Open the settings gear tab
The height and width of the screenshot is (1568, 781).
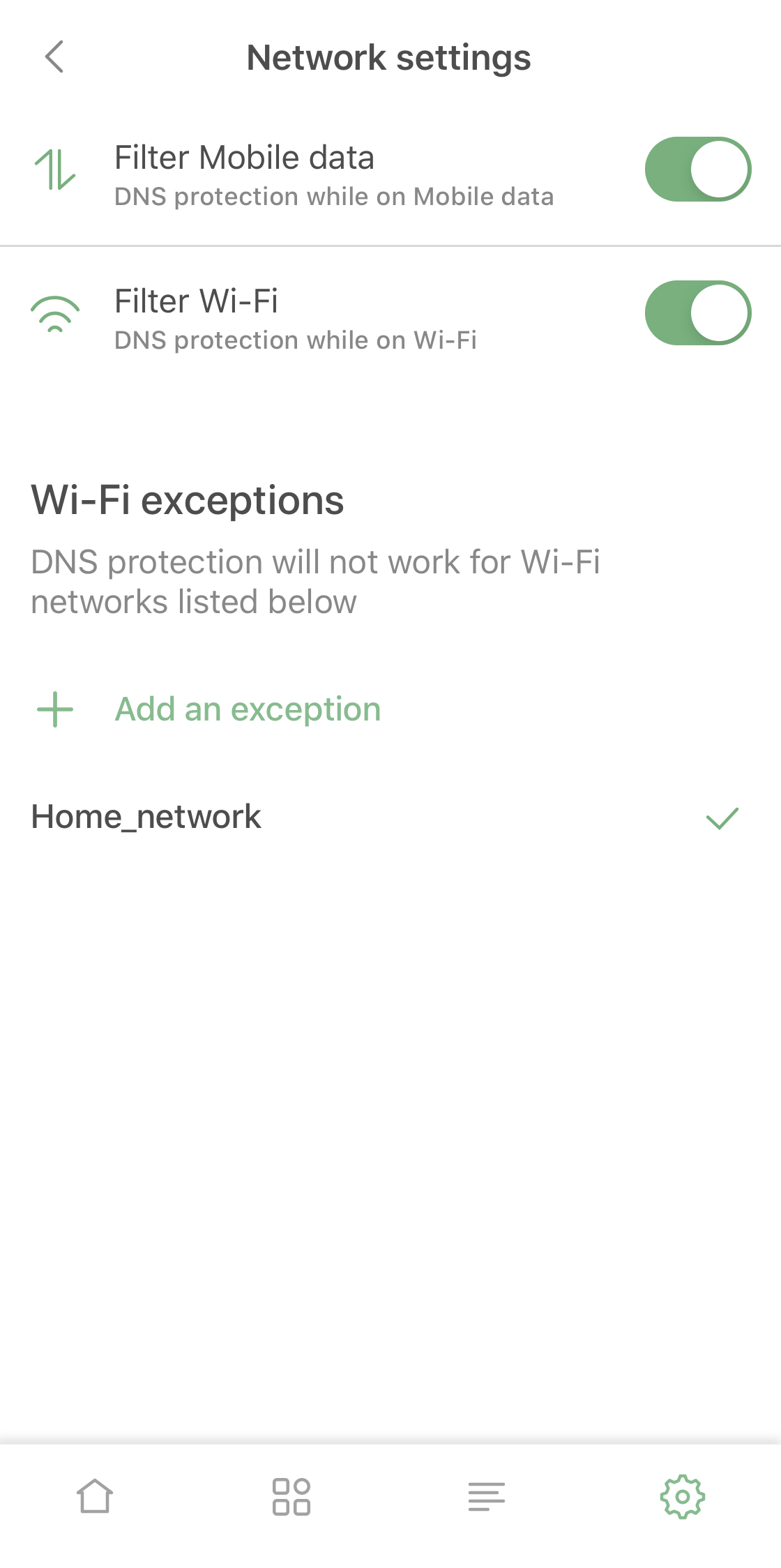click(683, 1497)
